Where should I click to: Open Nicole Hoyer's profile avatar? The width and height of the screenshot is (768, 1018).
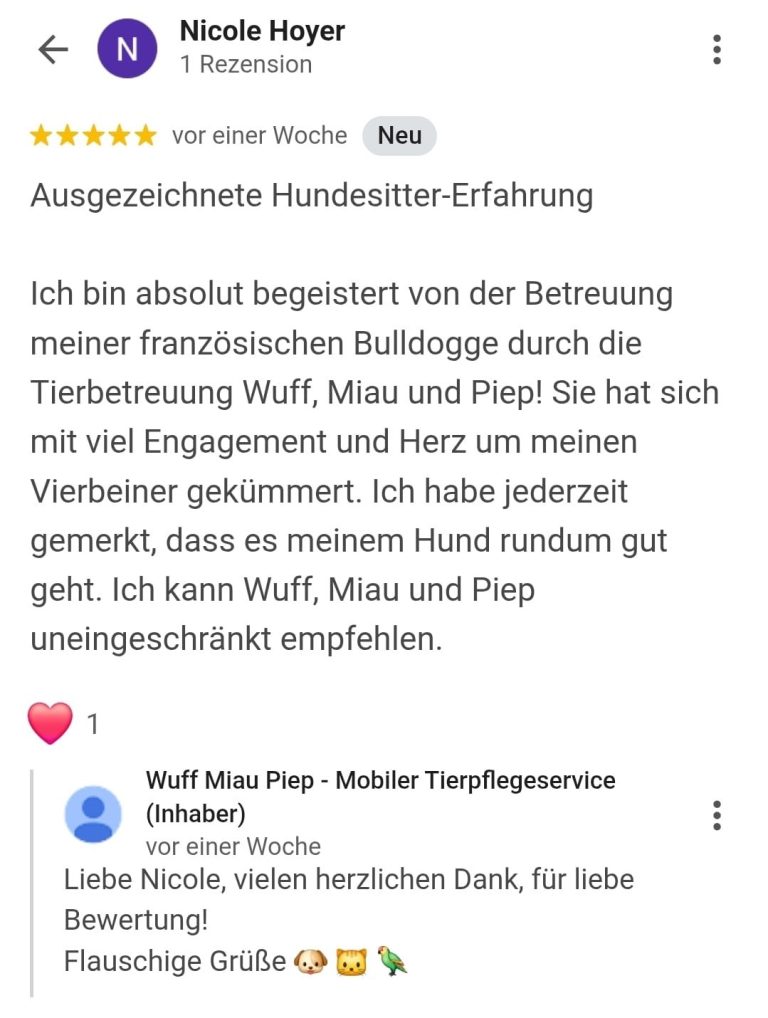click(x=127, y=49)
